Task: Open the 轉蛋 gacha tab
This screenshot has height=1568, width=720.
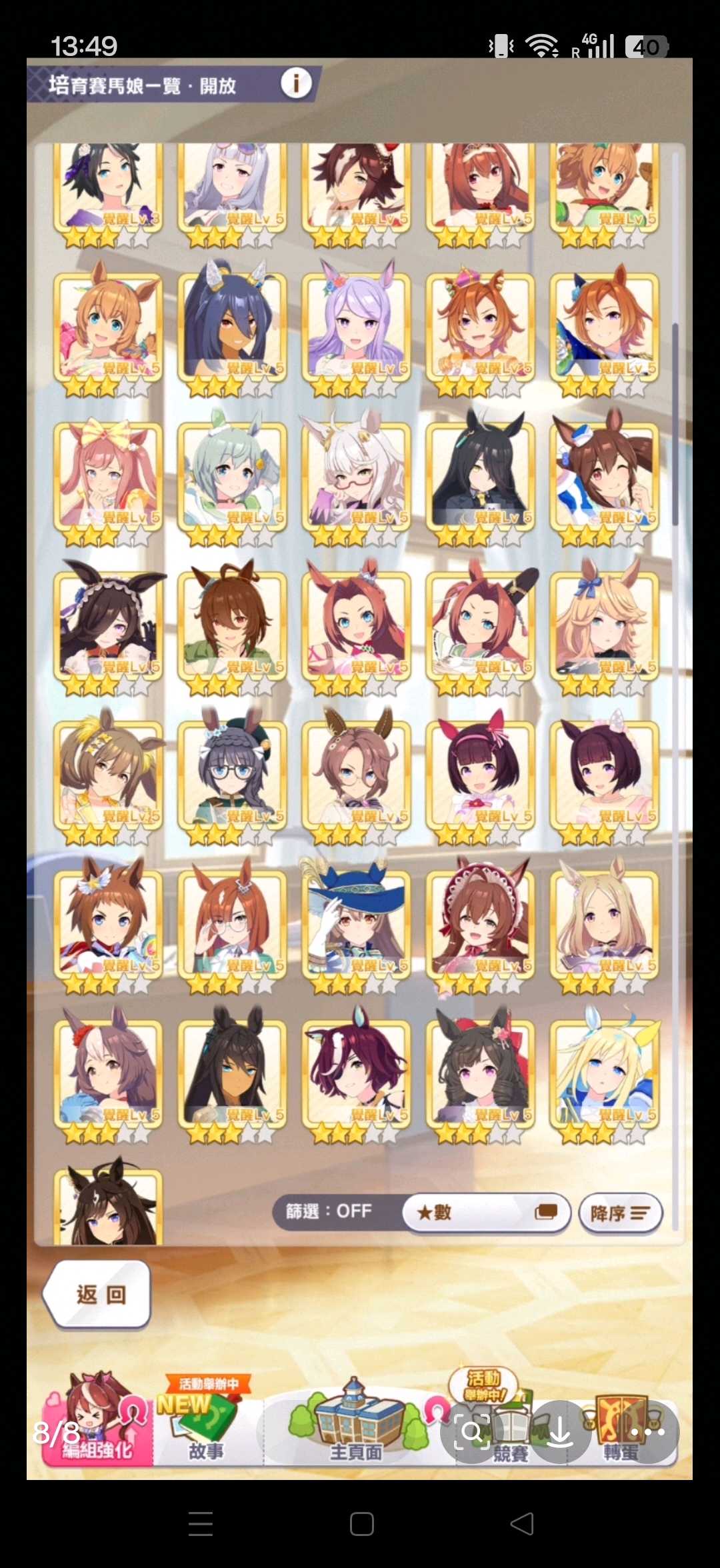Action: (621, 1452)
